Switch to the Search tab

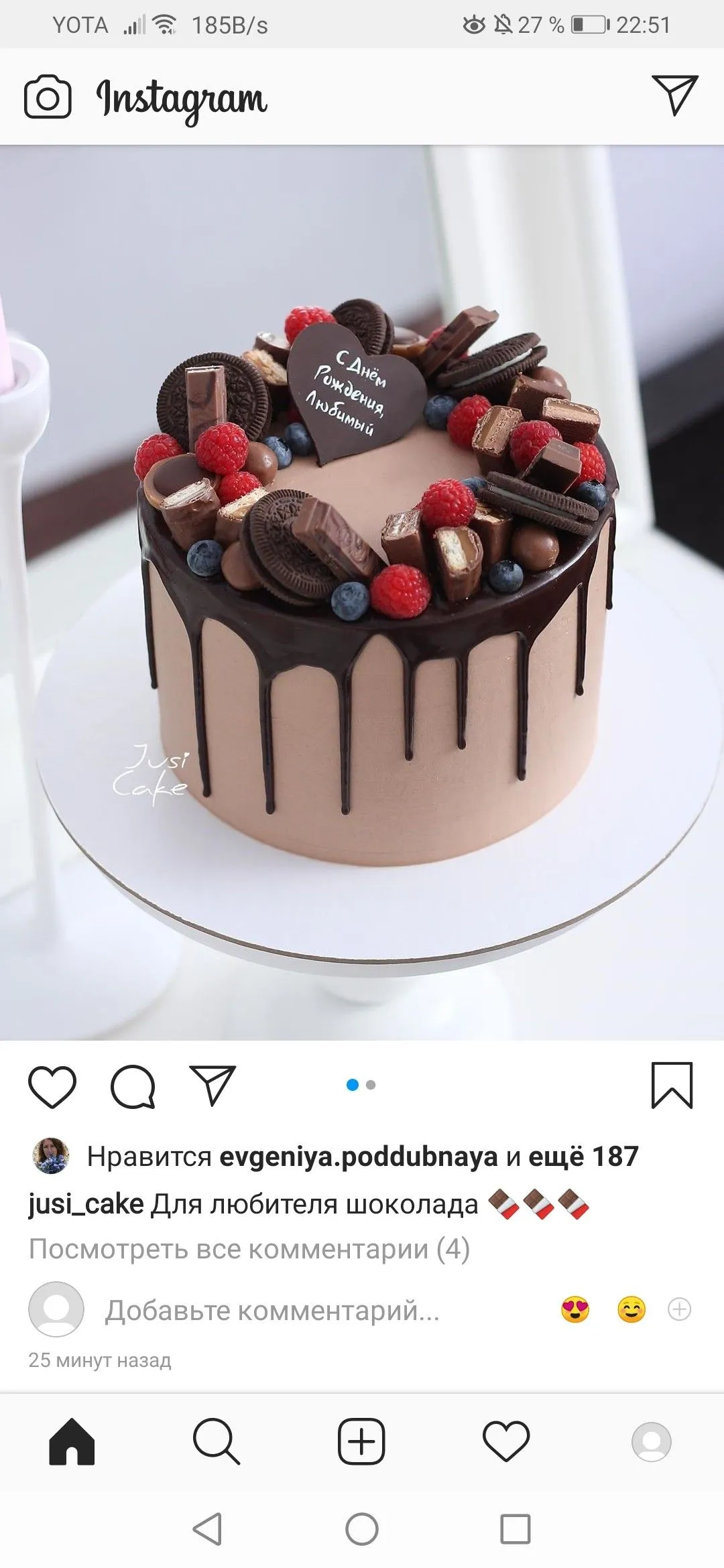click(216, 1441)
